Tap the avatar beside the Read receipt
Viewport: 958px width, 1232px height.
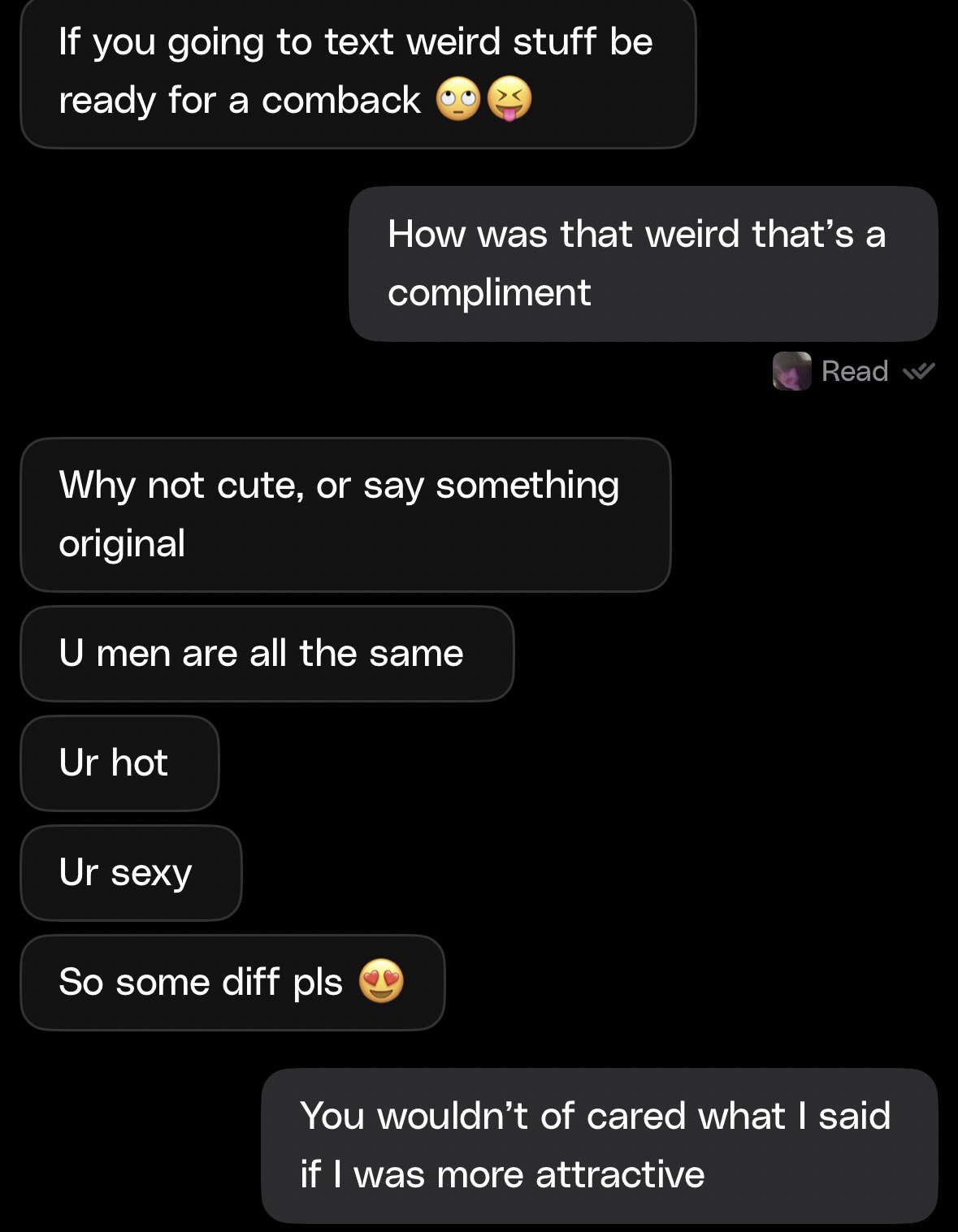[791, 371]
